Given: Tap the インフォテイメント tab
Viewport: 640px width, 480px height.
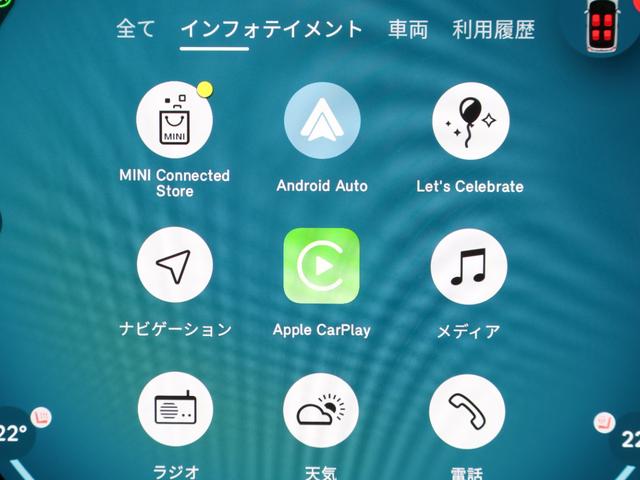Looking at the screenshot, I should [x=271, y=28].
